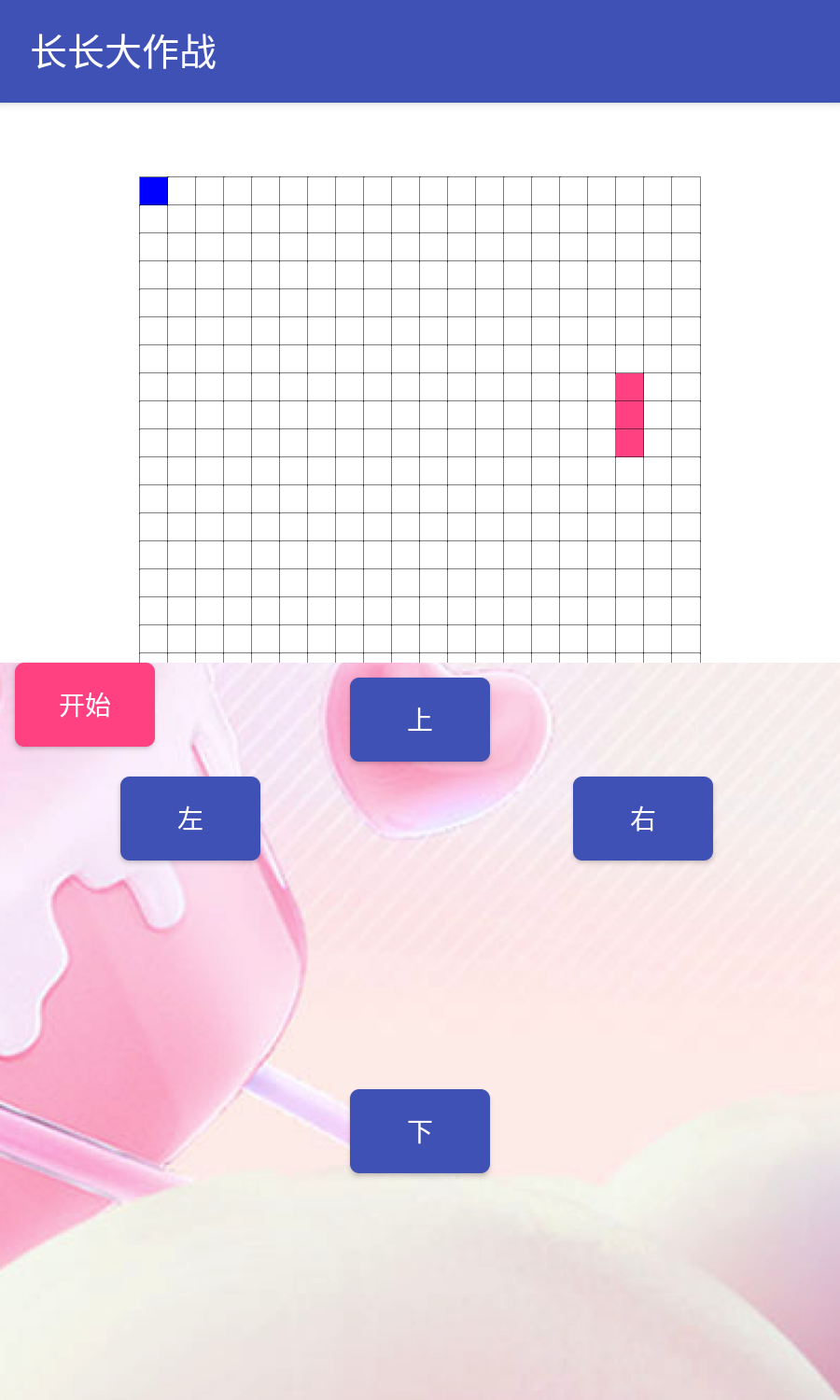Steer the snake right with 右
The width and height of the screenshot is (840, 1400).
tap(643, 819)
